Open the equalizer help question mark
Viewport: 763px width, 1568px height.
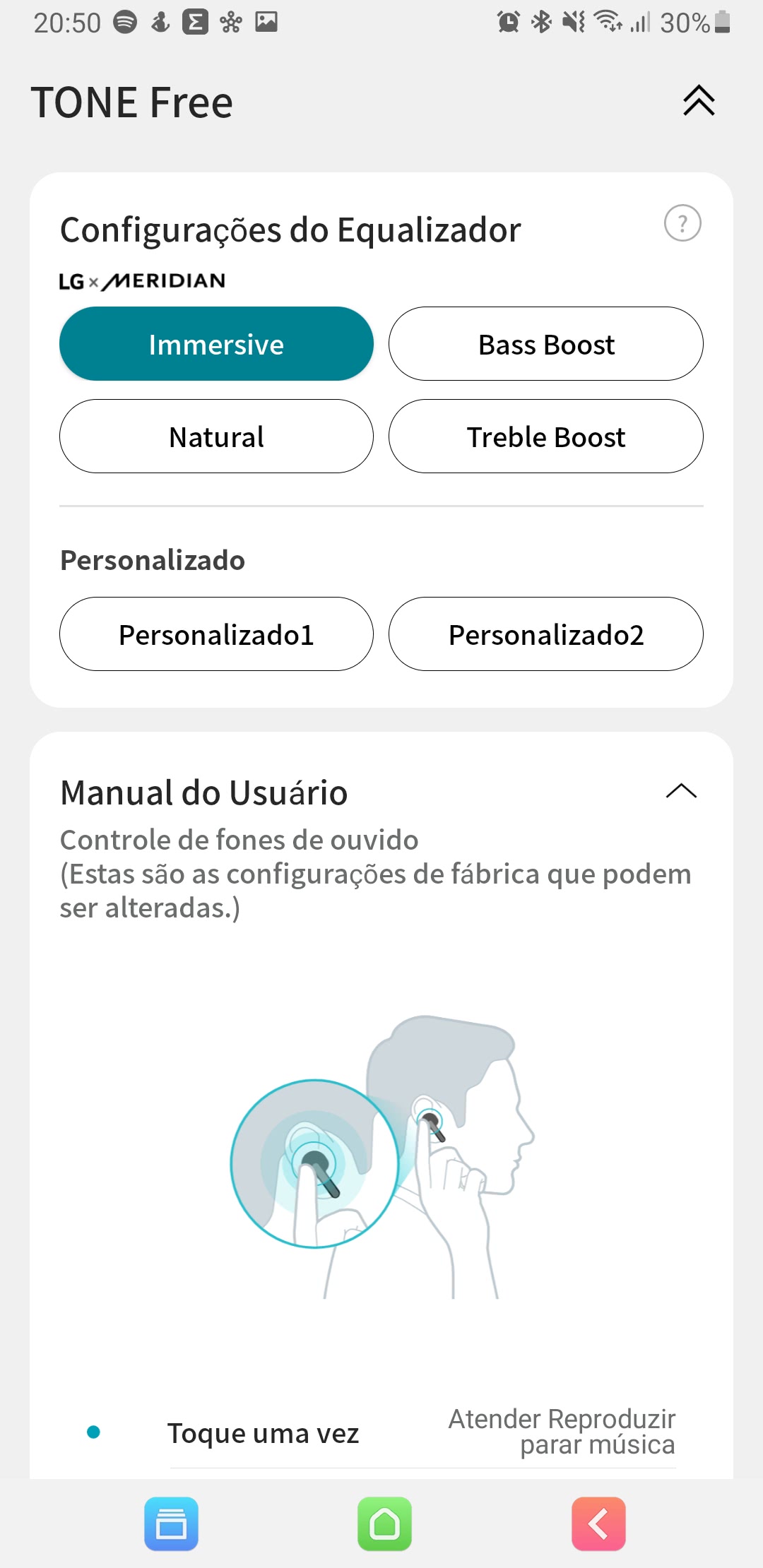click(x=682, y=223)
